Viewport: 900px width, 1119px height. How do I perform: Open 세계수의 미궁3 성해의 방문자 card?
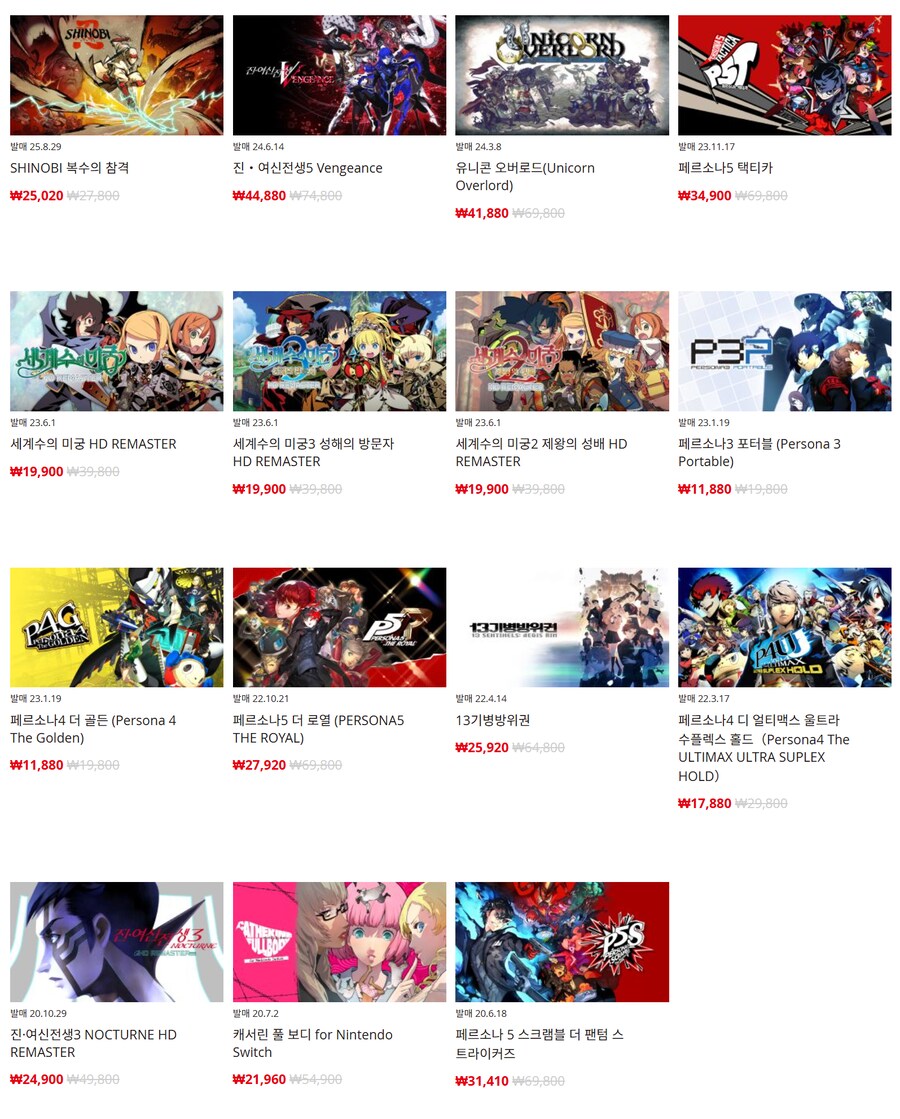(339, 352)
